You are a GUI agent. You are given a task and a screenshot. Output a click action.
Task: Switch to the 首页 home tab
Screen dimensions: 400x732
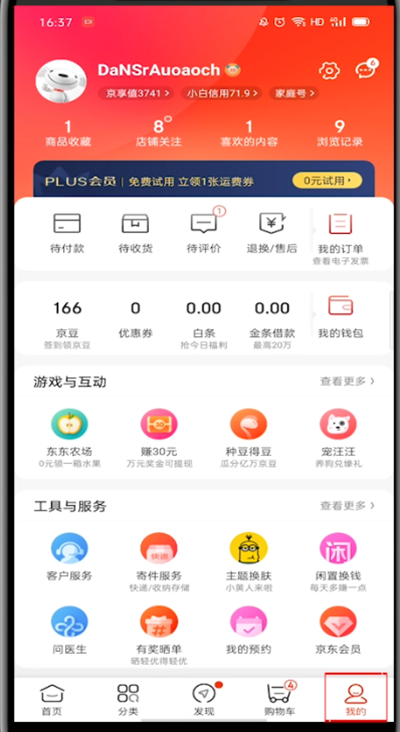tap(52, 700)
